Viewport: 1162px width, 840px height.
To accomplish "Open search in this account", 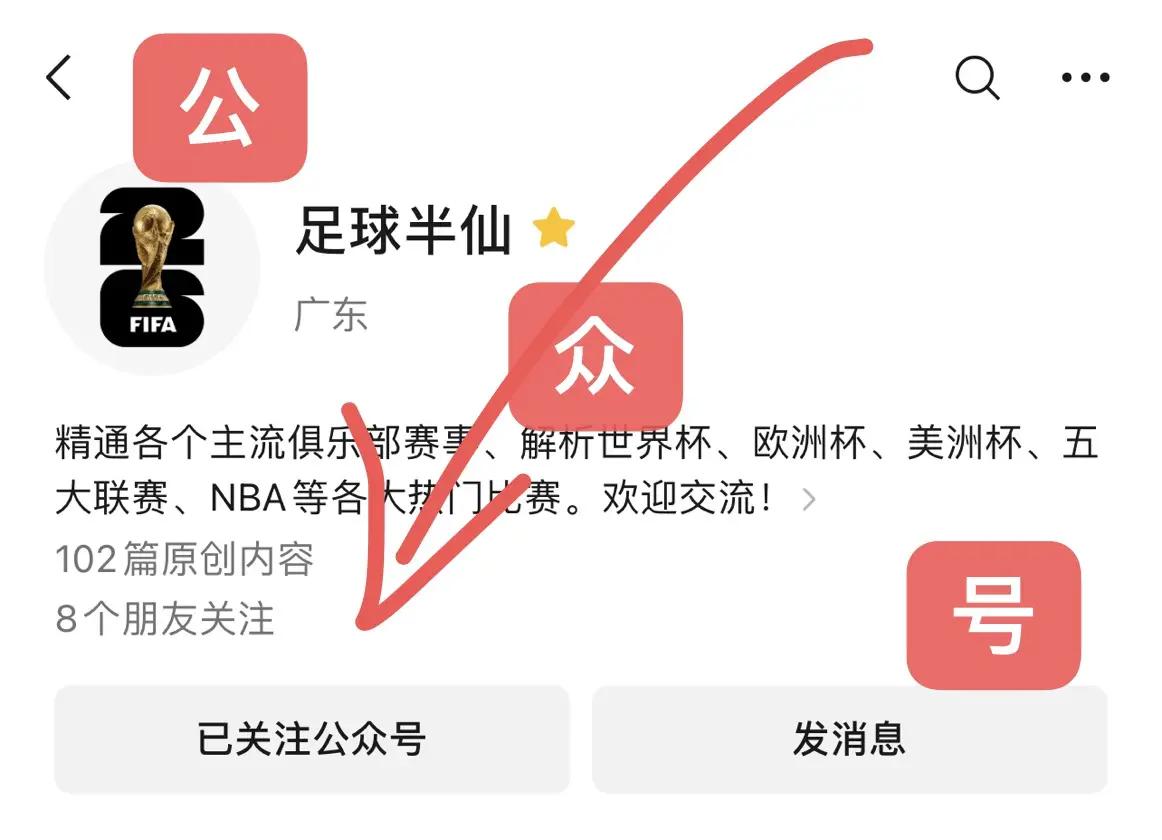I will 976,77.
